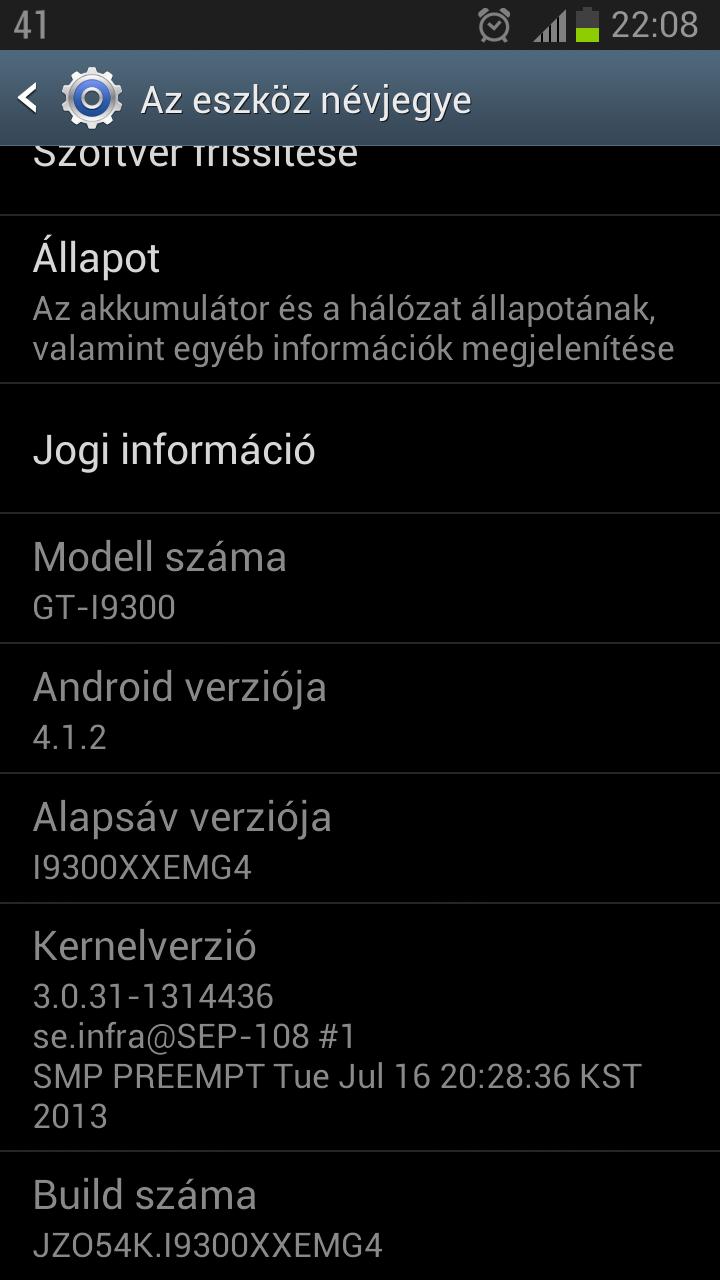This screenshot has width=720, height=1280.
Task: Tap the Build száma entry
Action: coord(360,1216)
